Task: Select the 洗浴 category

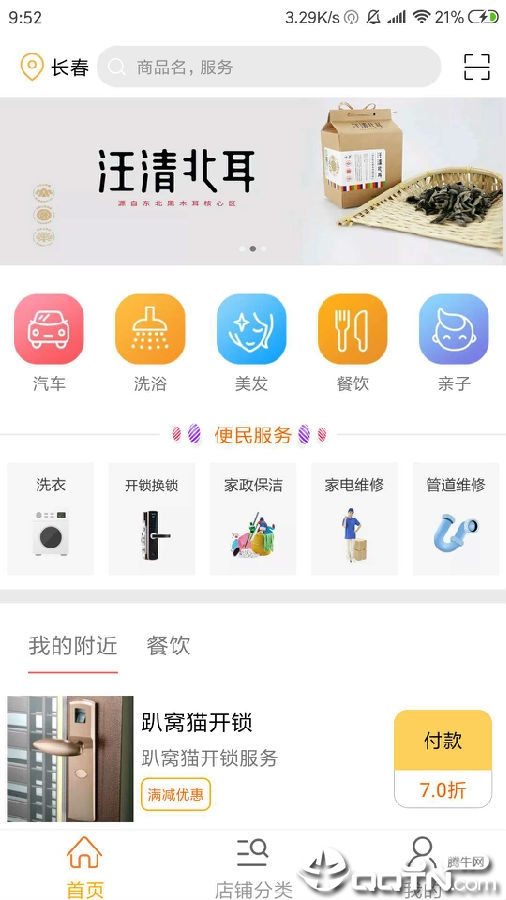Action: click(x=150, y=343)
